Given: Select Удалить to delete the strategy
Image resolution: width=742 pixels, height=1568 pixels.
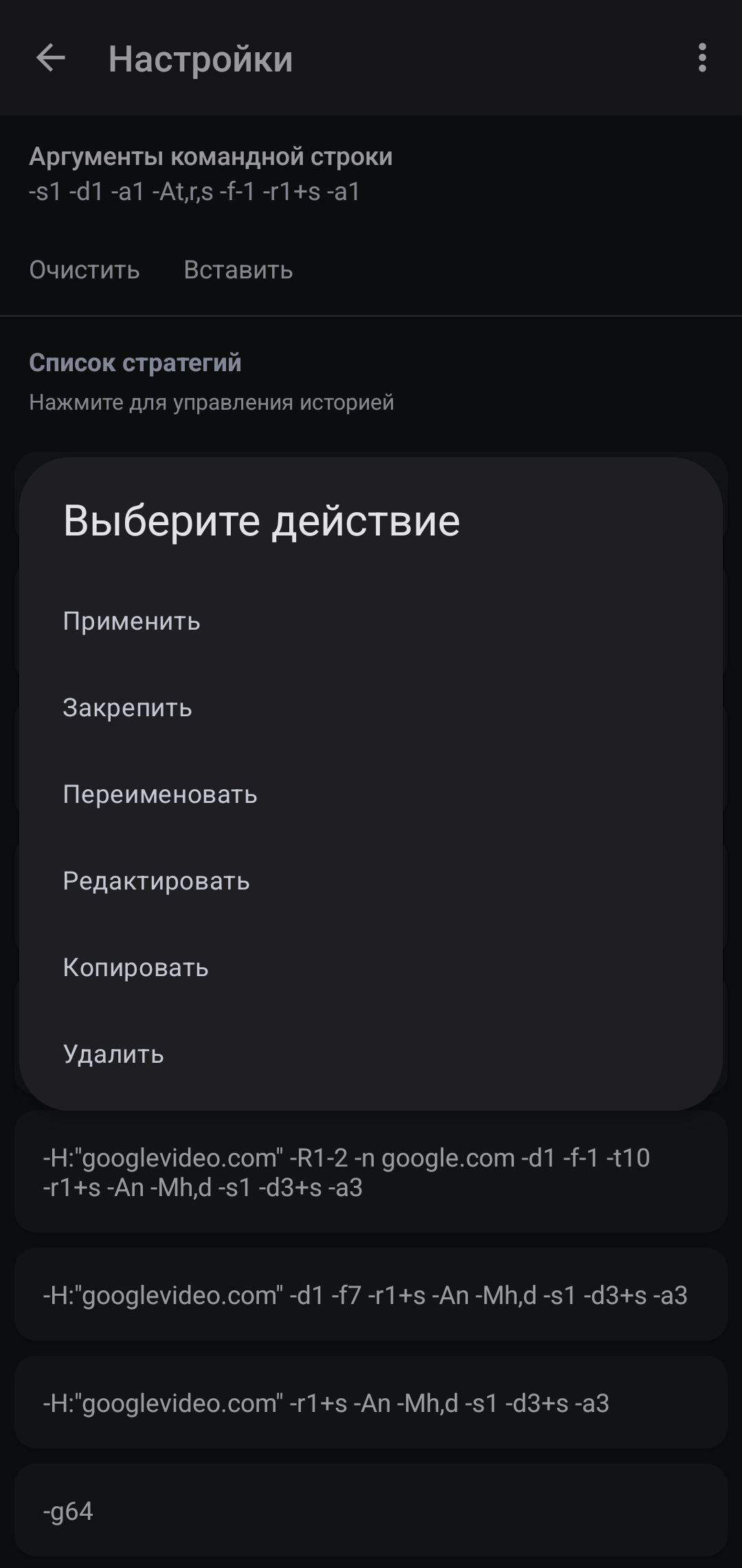Looking at the screenshot, I should click(114, 1054).
